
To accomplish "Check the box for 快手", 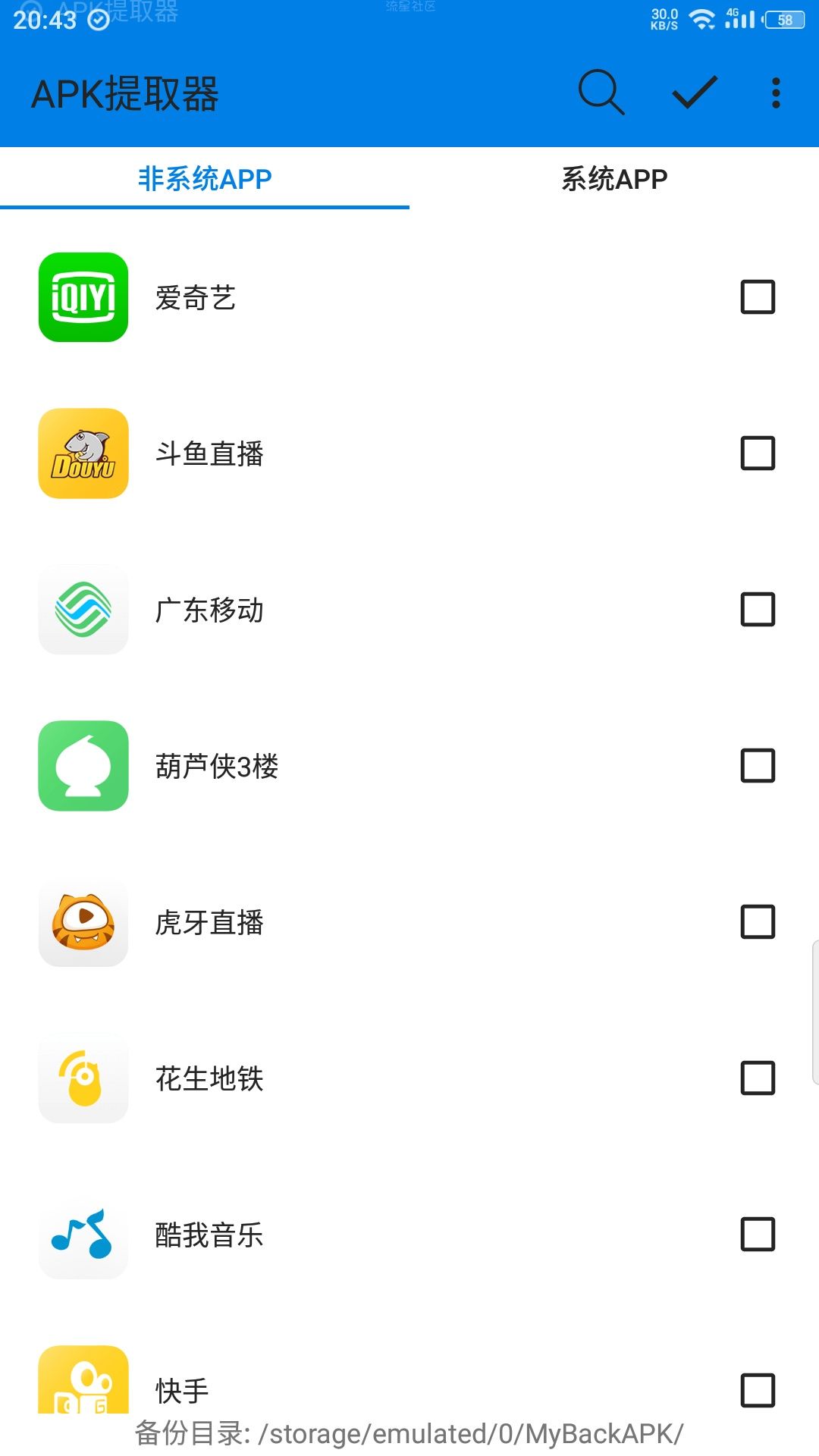I will (x=758, y=1391).
